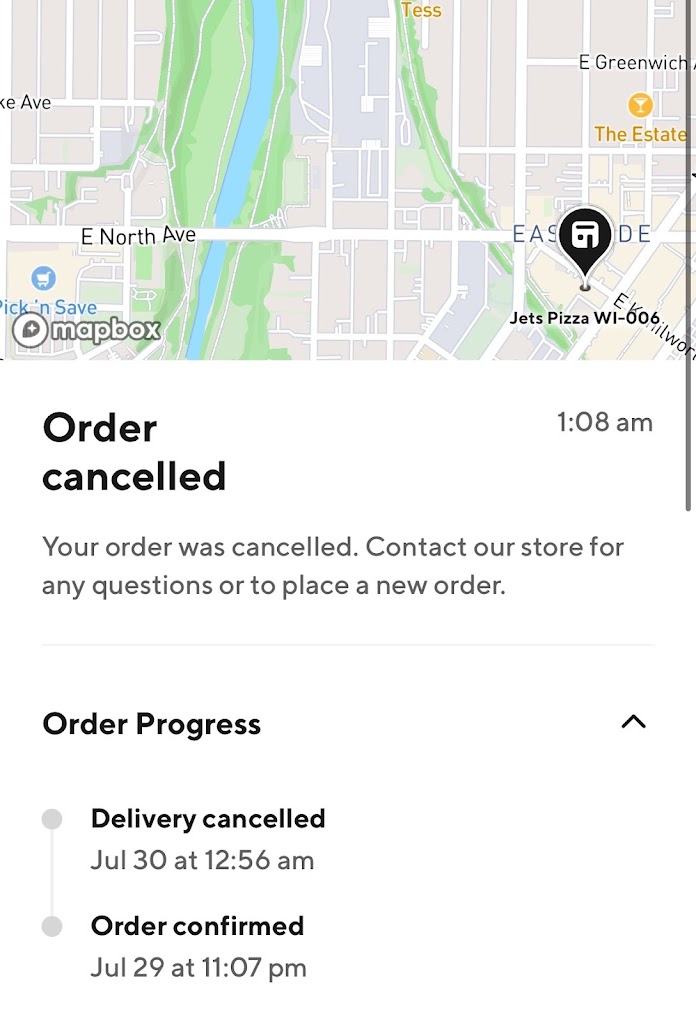Open the Mapbox attribution logo
This screenshot has width=696, height=1024.
pyautogui.click(x=86, y=329)
